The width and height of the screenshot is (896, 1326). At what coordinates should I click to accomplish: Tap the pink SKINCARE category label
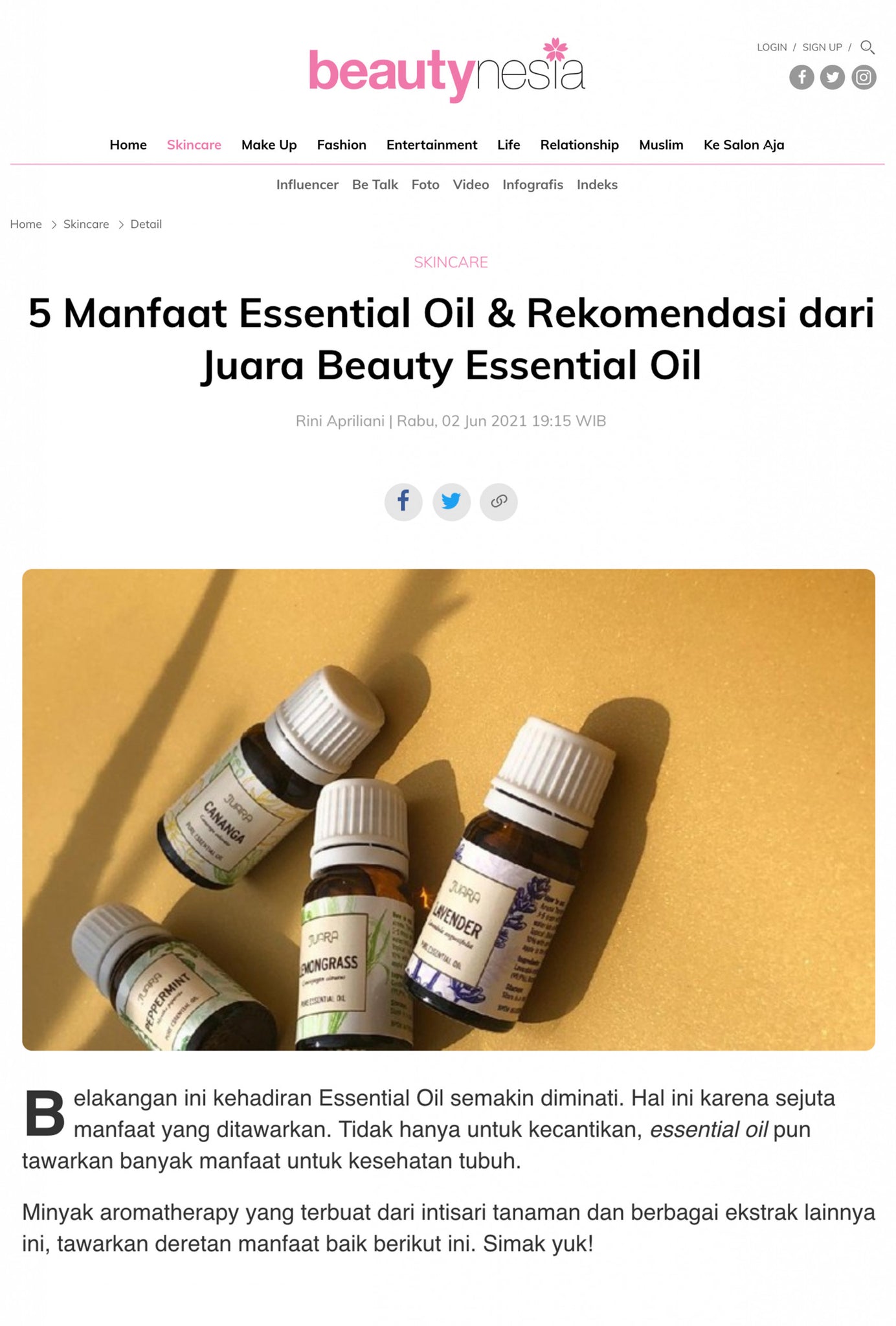(451, 262)
